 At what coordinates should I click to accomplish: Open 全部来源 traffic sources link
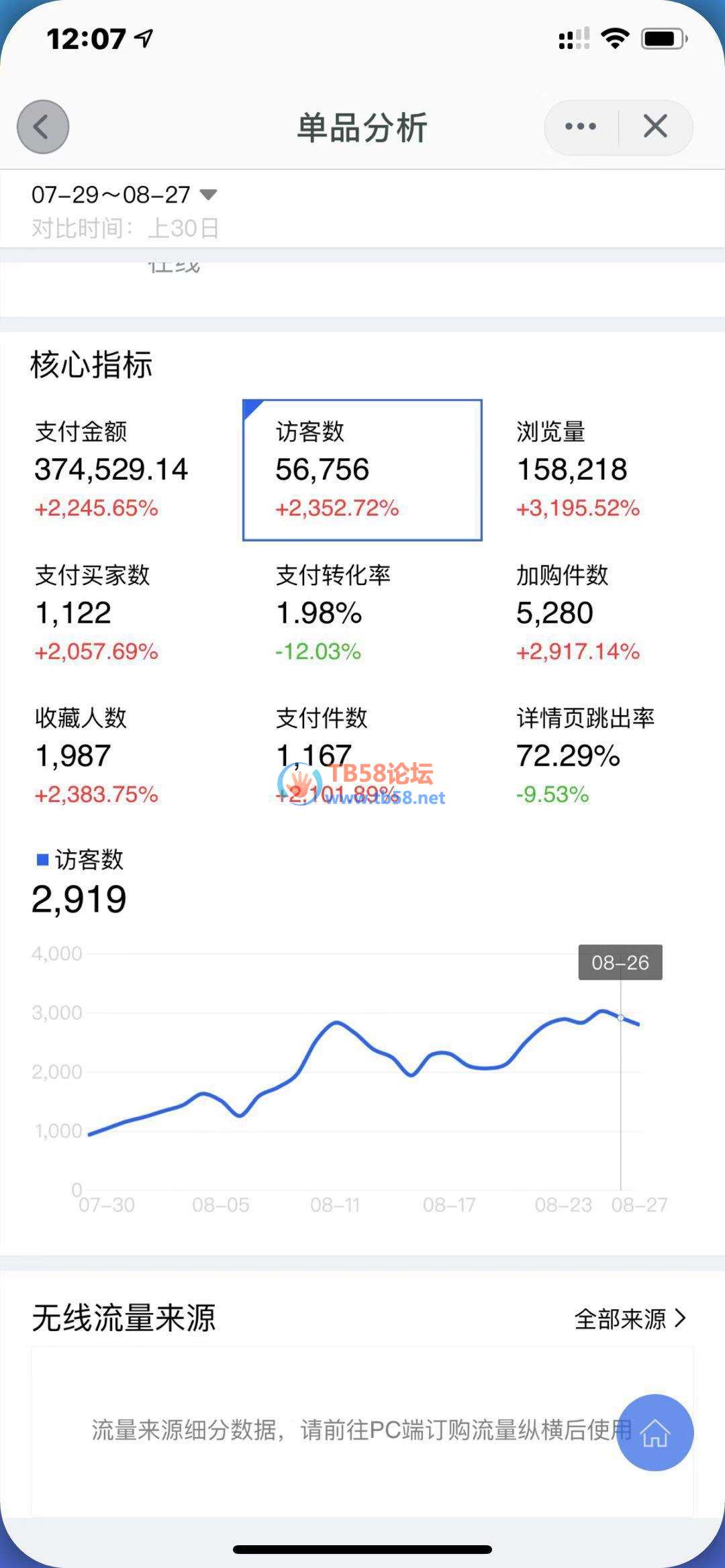point(630,1319)
